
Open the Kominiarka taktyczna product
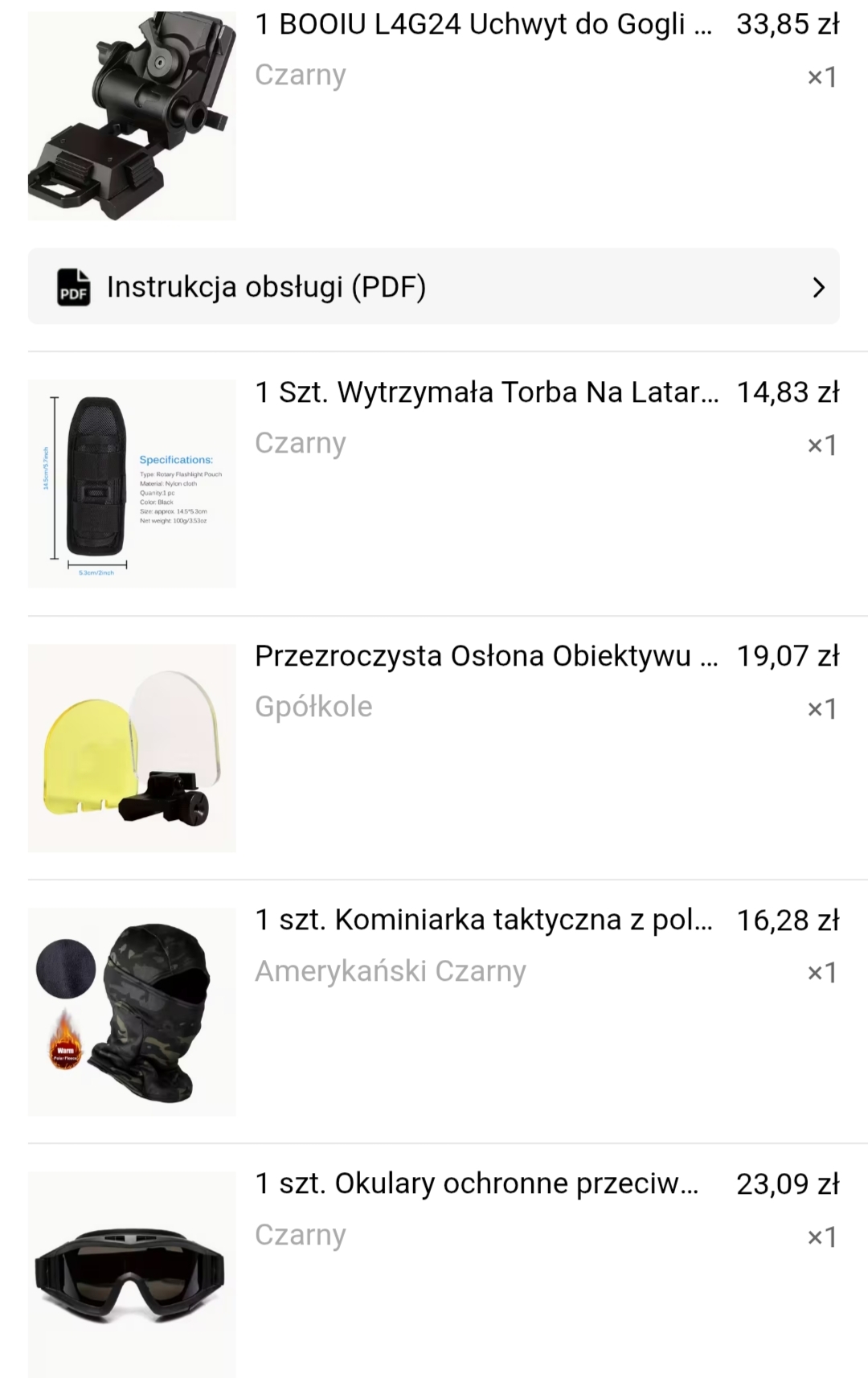[482, 920]
